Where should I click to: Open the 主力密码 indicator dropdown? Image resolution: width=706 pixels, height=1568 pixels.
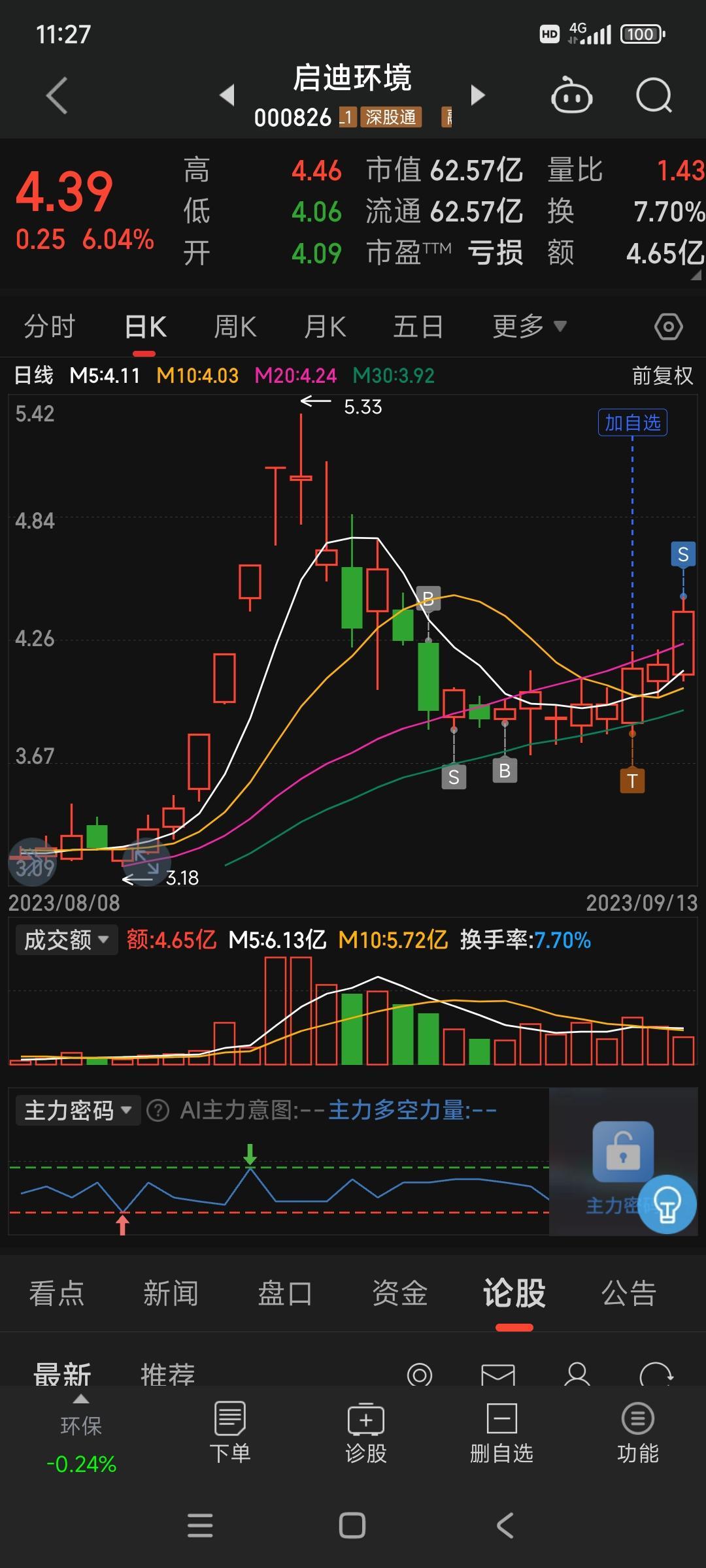pos(78,1110)
